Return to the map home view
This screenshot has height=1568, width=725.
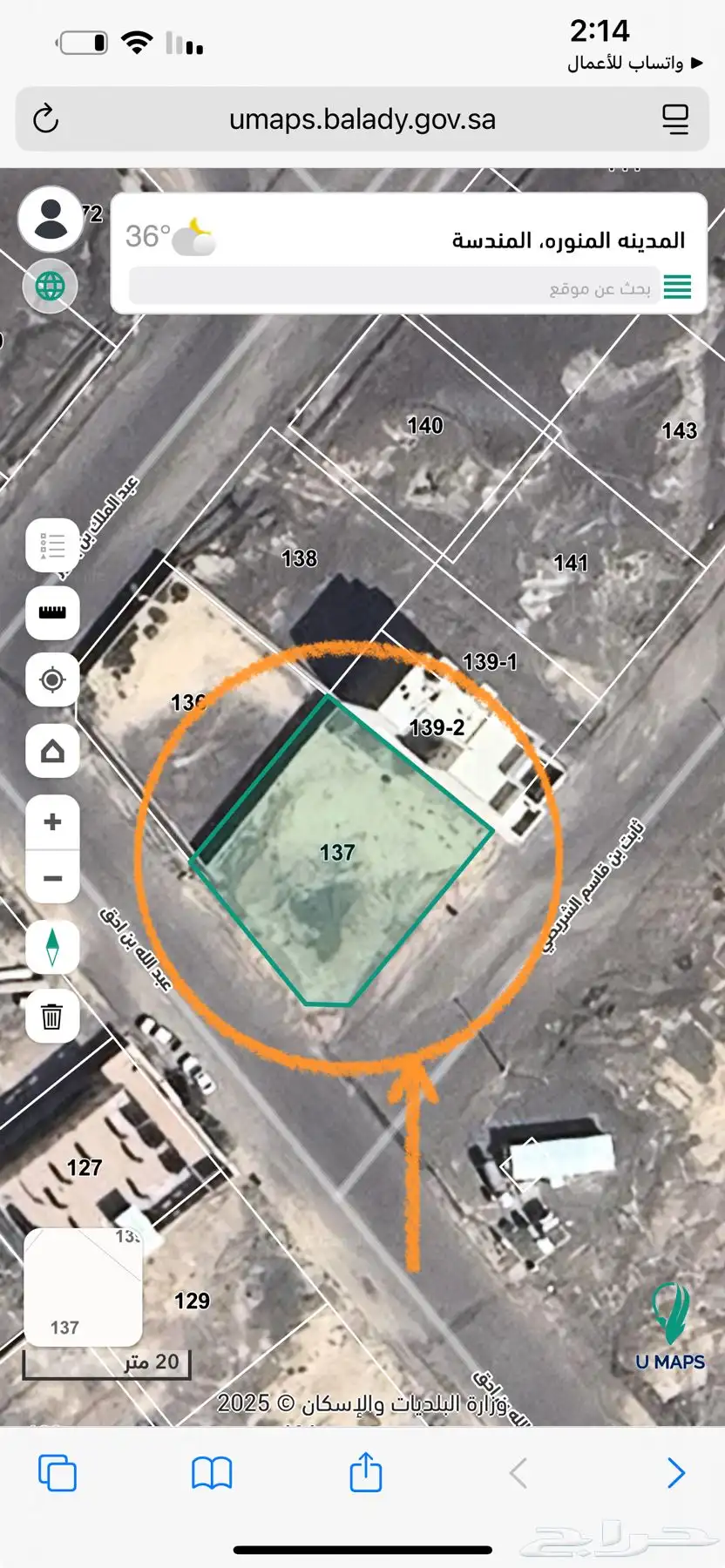click(52, 750)
